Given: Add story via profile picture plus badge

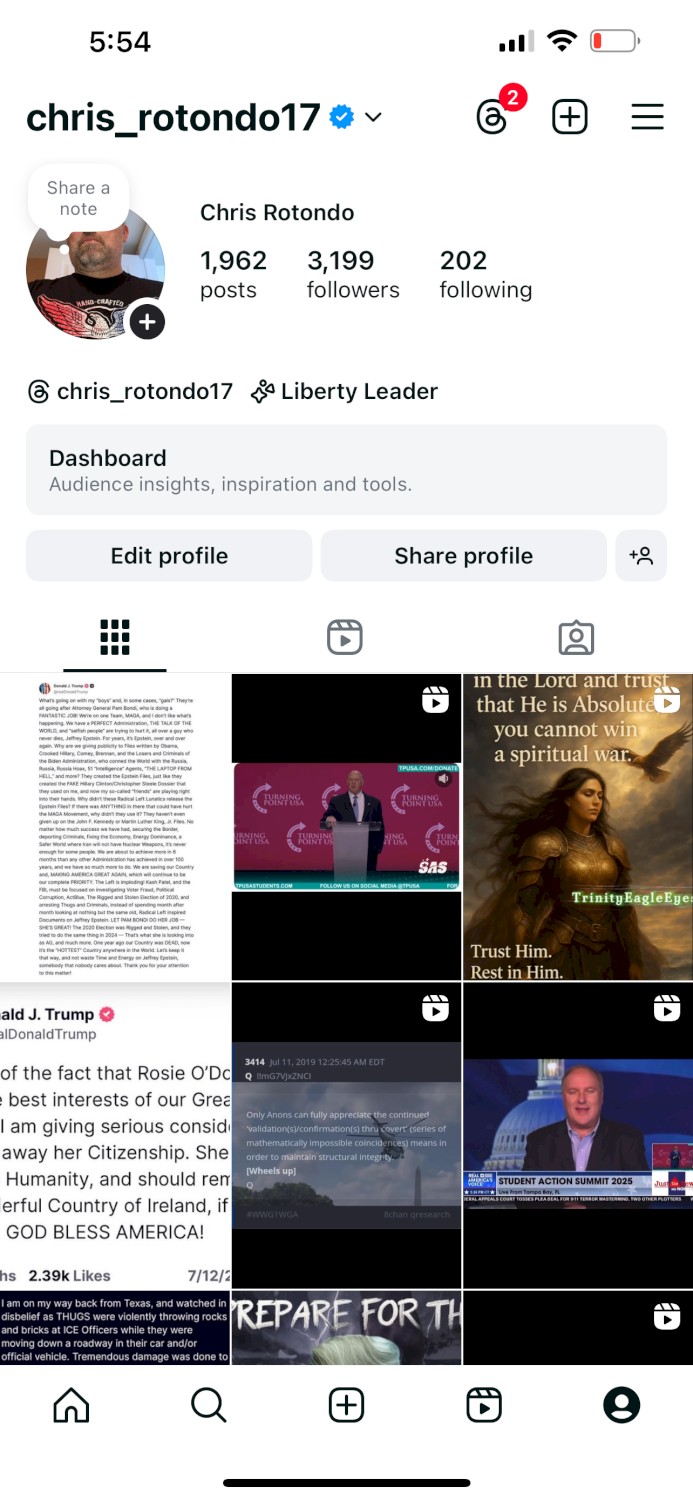Looking at the screenshot, I should point(147,322).
